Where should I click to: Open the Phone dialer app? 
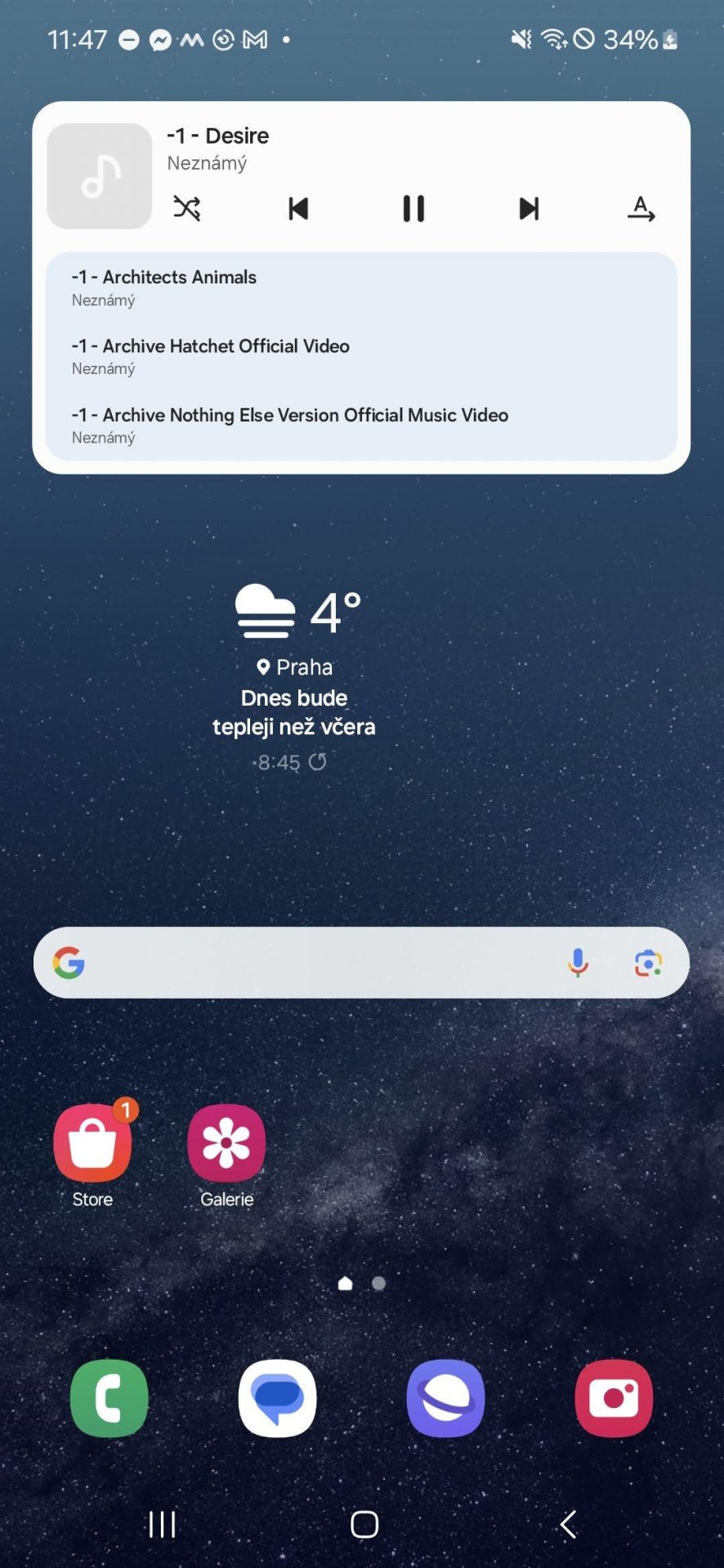click(x=109, y=1398)
